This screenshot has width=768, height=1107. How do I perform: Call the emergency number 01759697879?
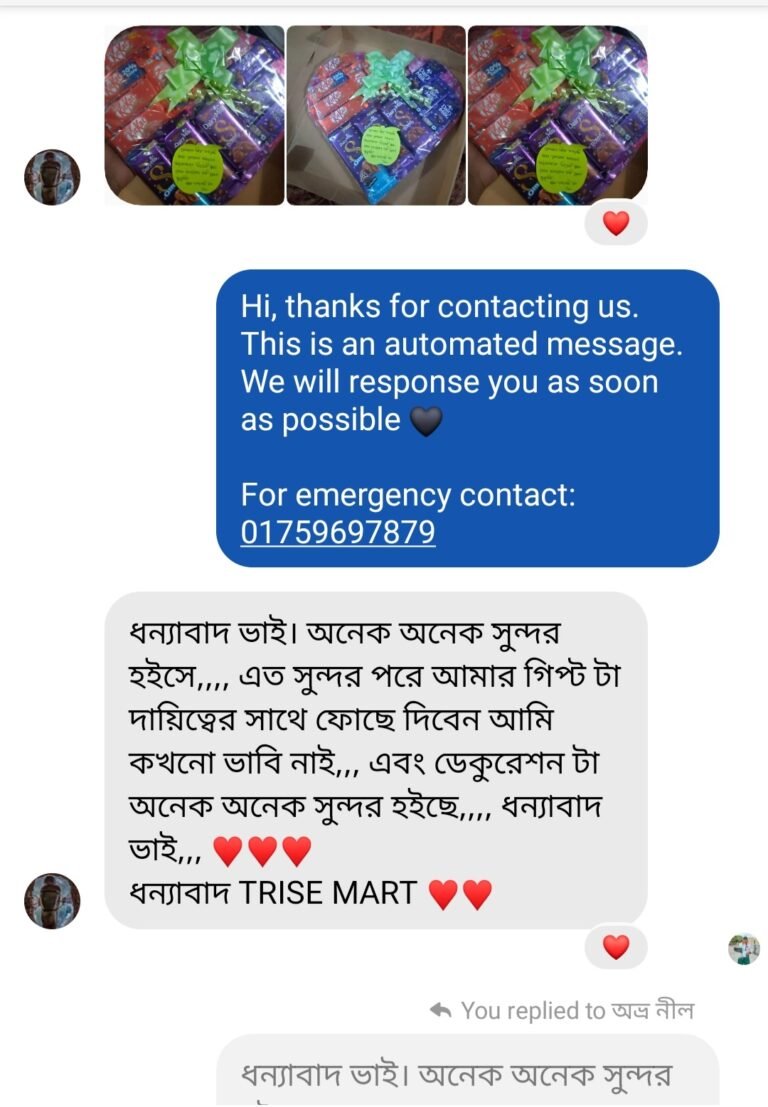pos(338,532)
